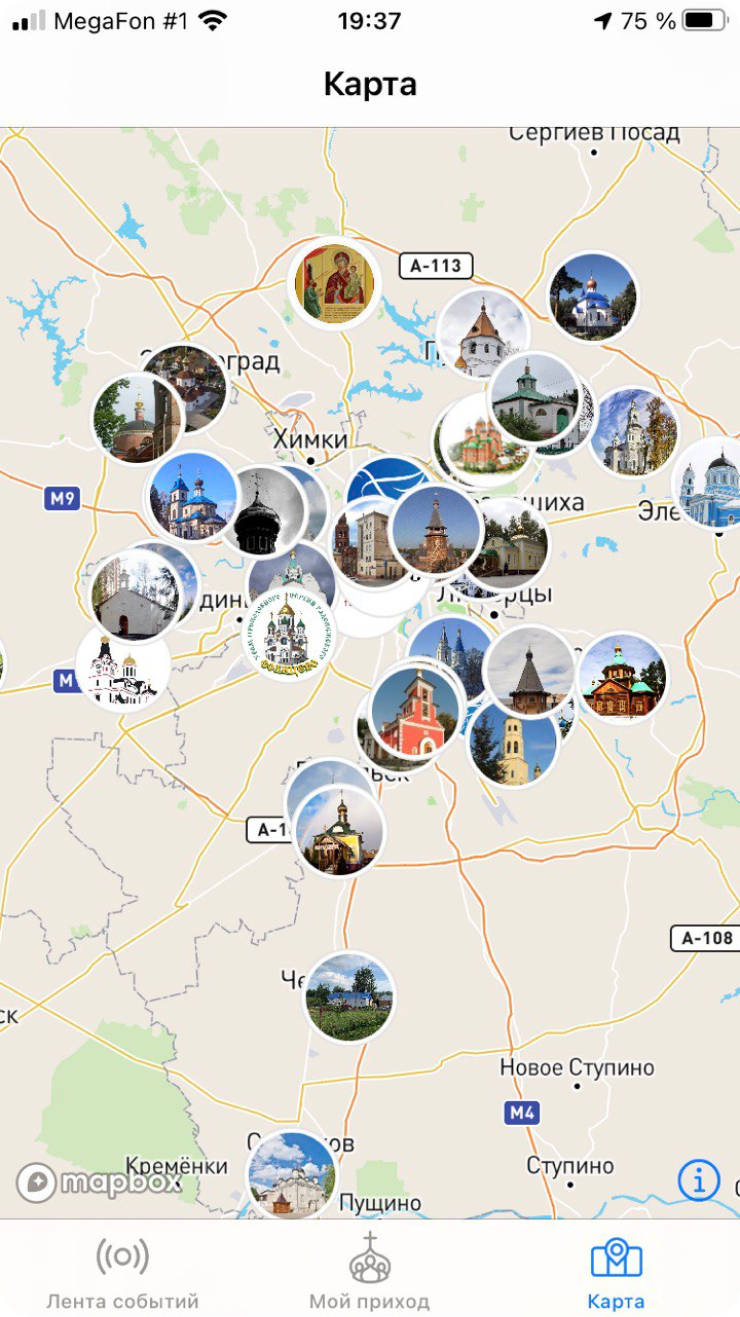The height and width of the screenshot is (1317, 740).
Task: Open the Мой приход tab
Action: (369, 1272)
